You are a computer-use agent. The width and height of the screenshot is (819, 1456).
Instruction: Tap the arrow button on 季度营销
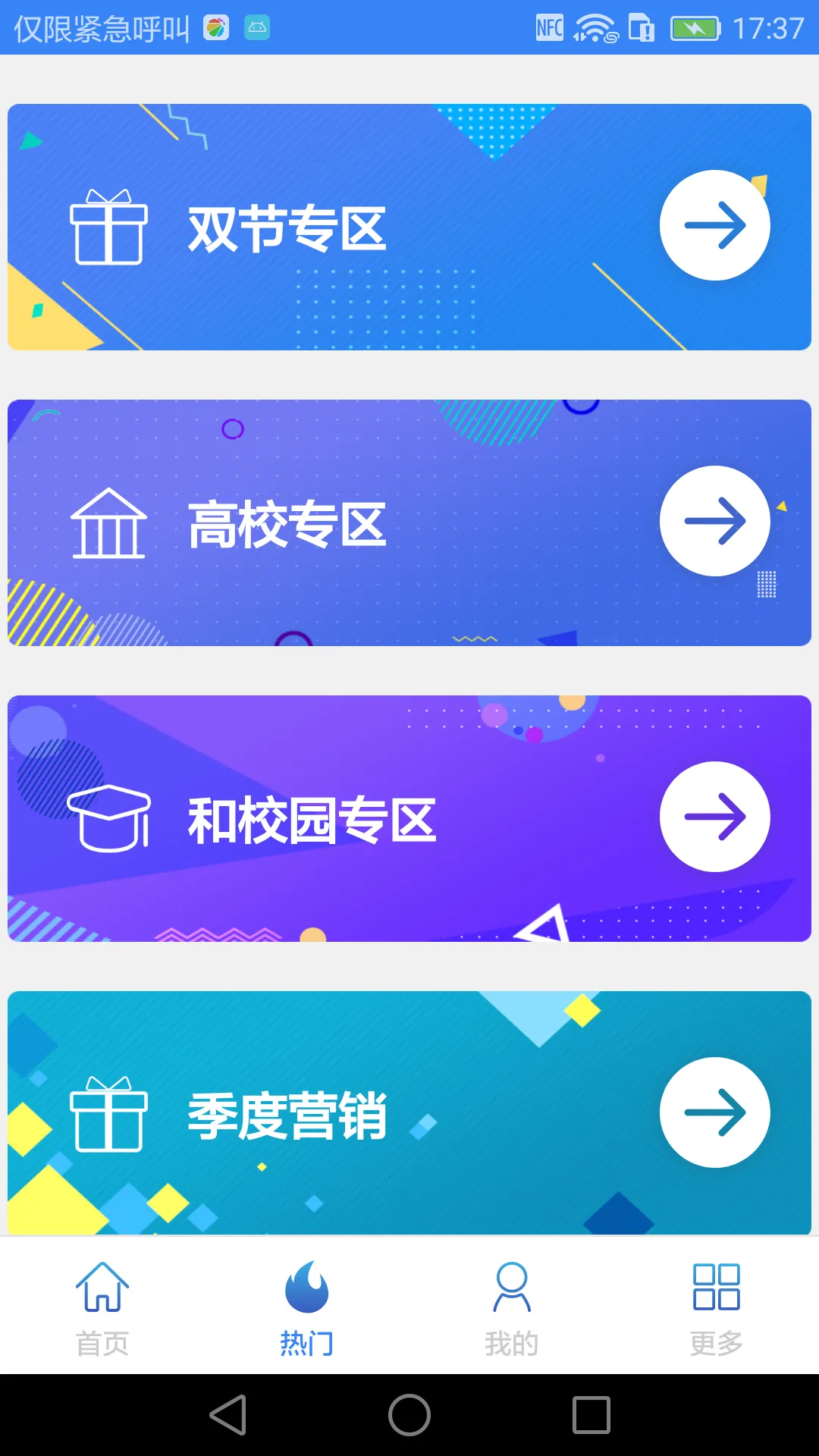714,1112
